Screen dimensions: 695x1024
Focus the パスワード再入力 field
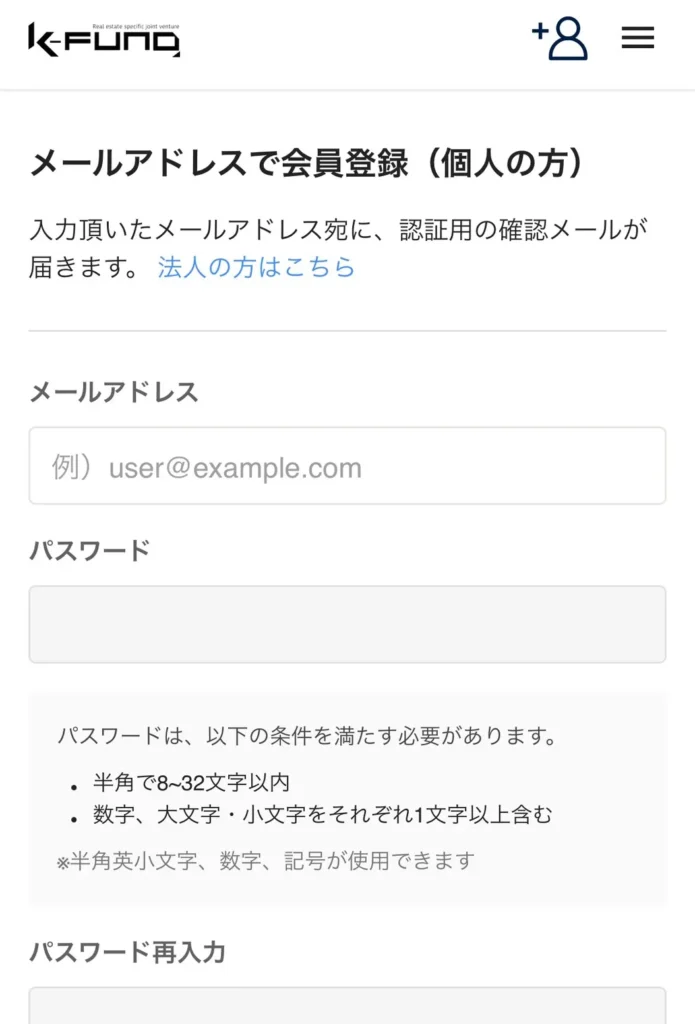pos(347,1006)
